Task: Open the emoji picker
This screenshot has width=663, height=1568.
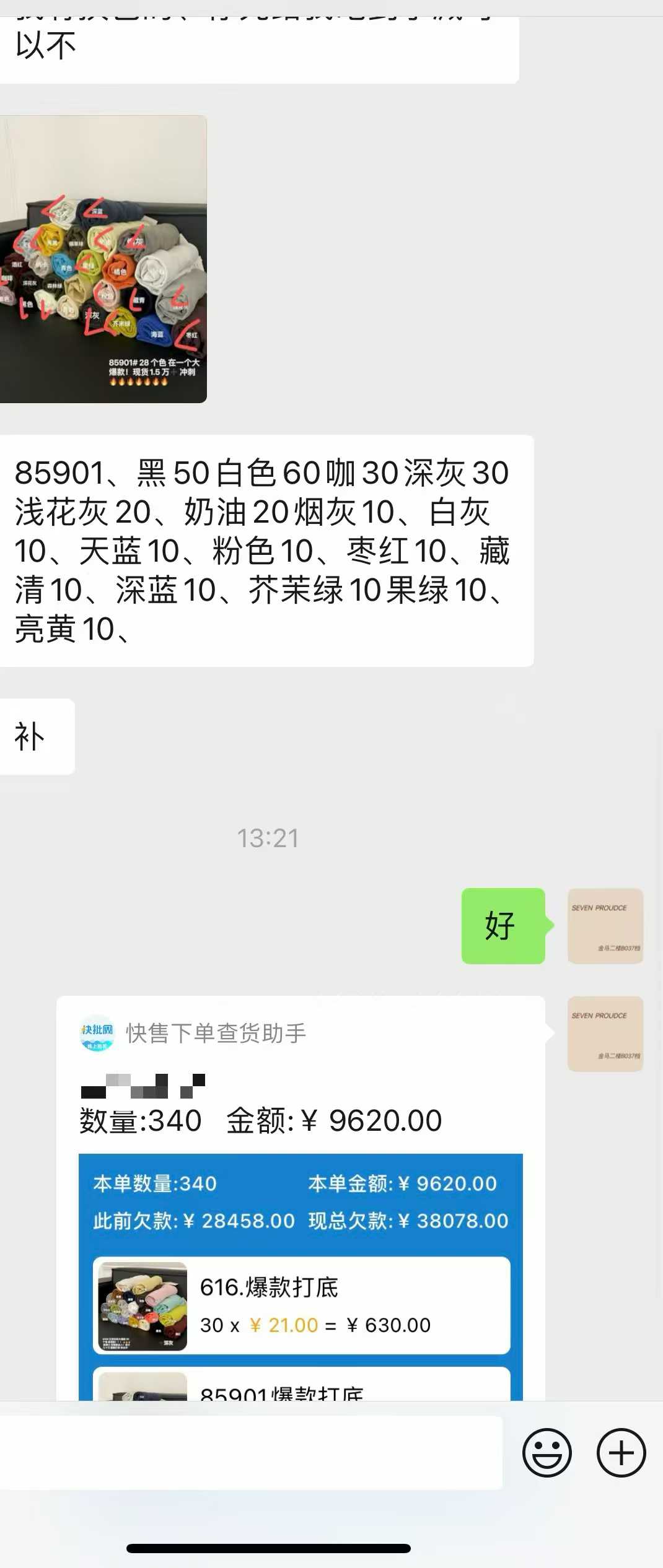Action: pyautogui.click(x=547, y=1452)
